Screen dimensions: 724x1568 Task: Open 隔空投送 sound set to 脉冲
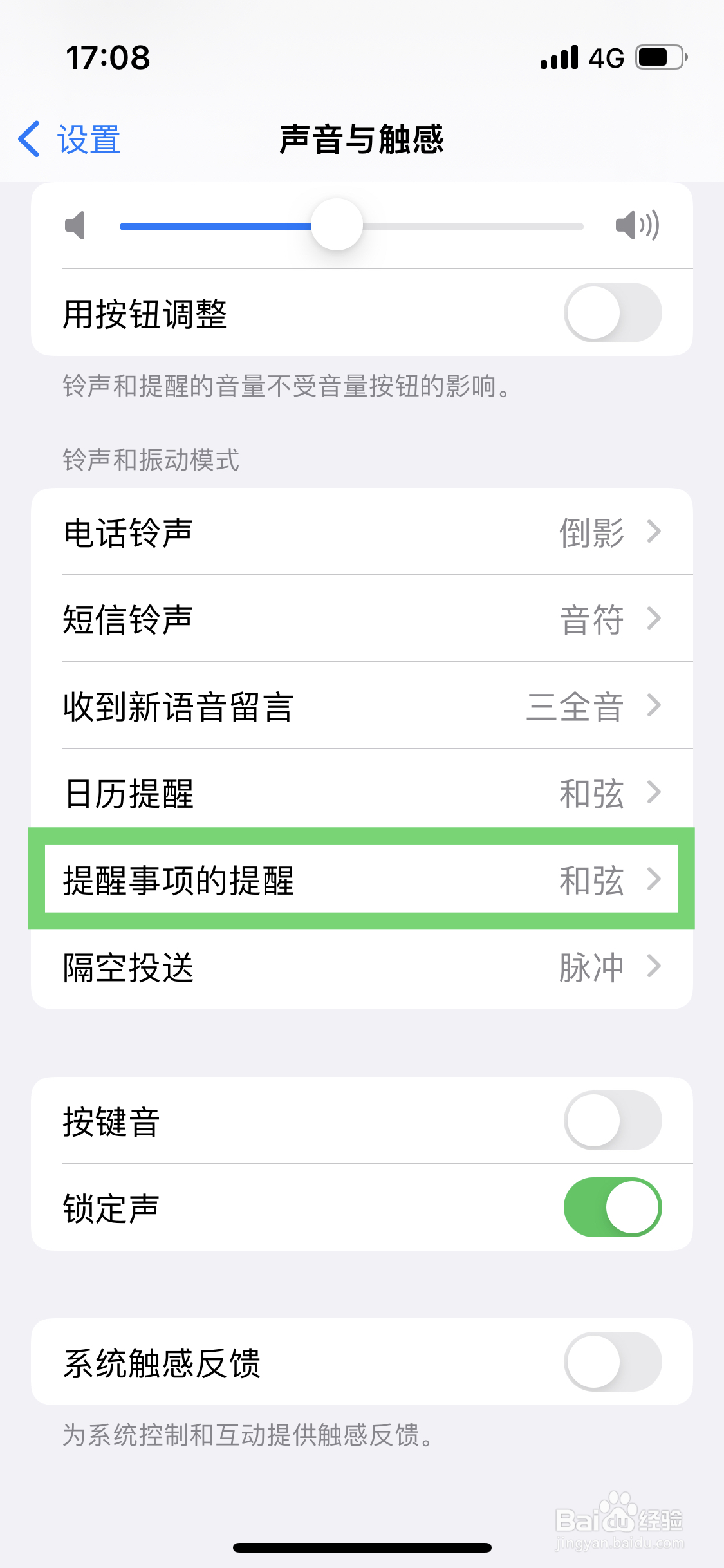[362, 967]
